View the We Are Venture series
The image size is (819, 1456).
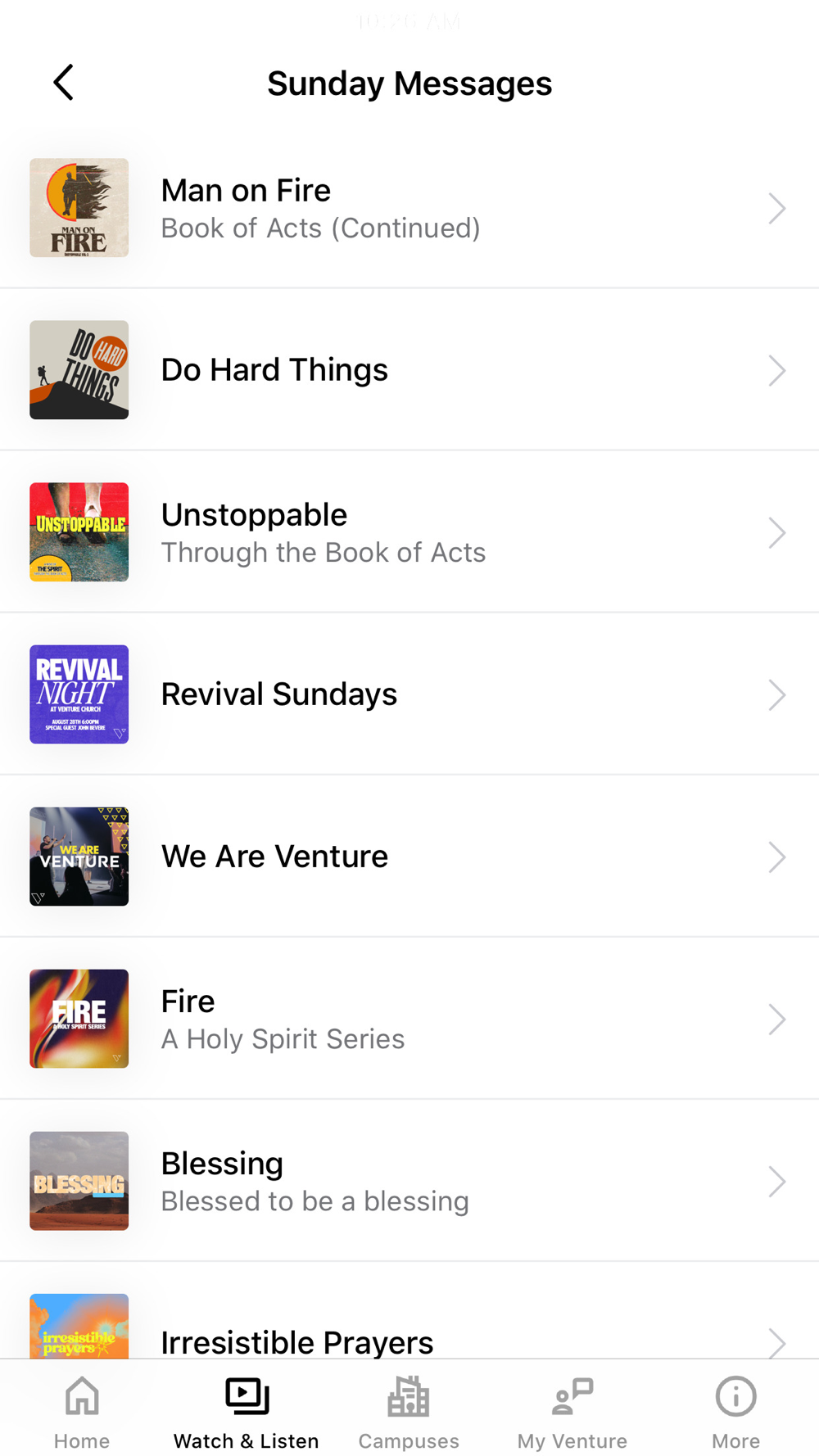coord(409,857)
